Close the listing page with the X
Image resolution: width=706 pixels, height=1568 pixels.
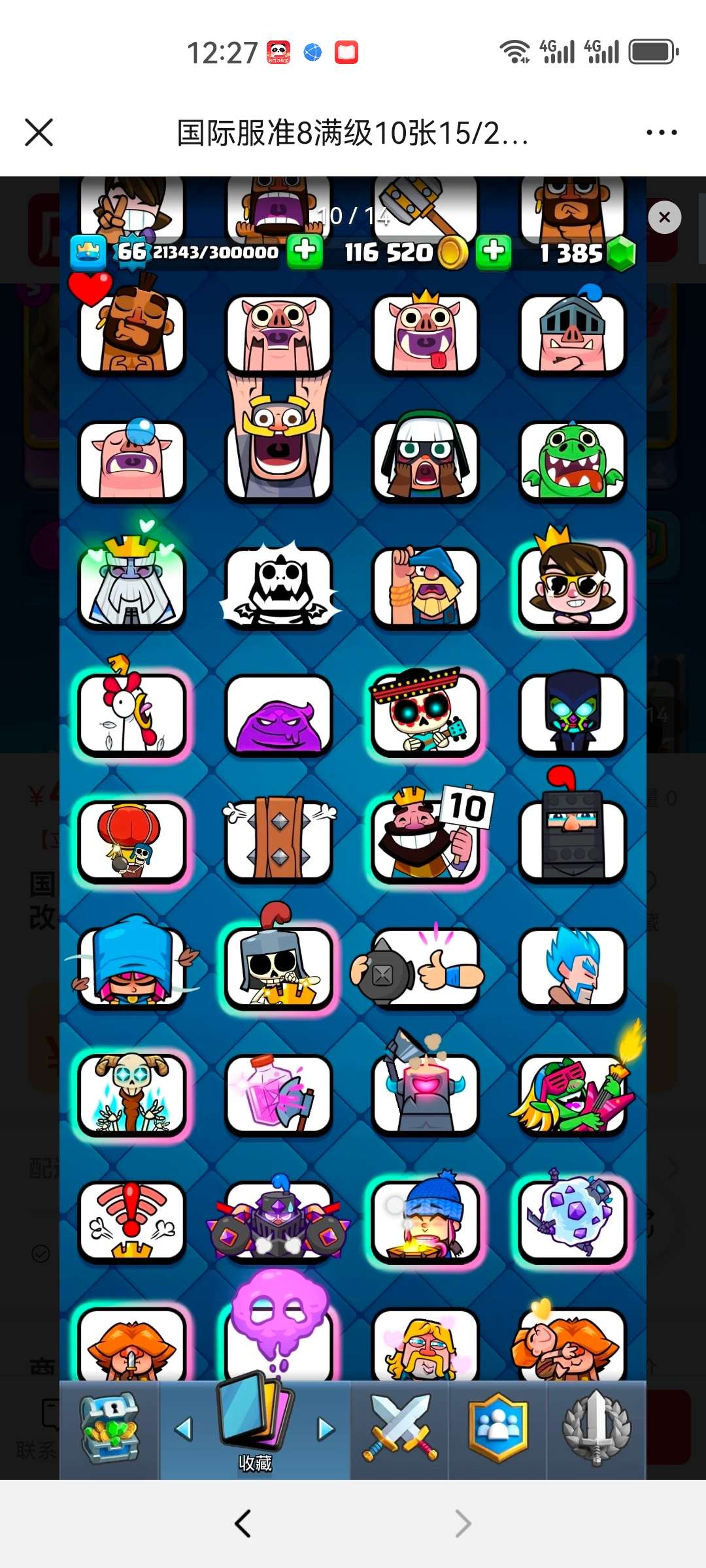pos(39,133)
